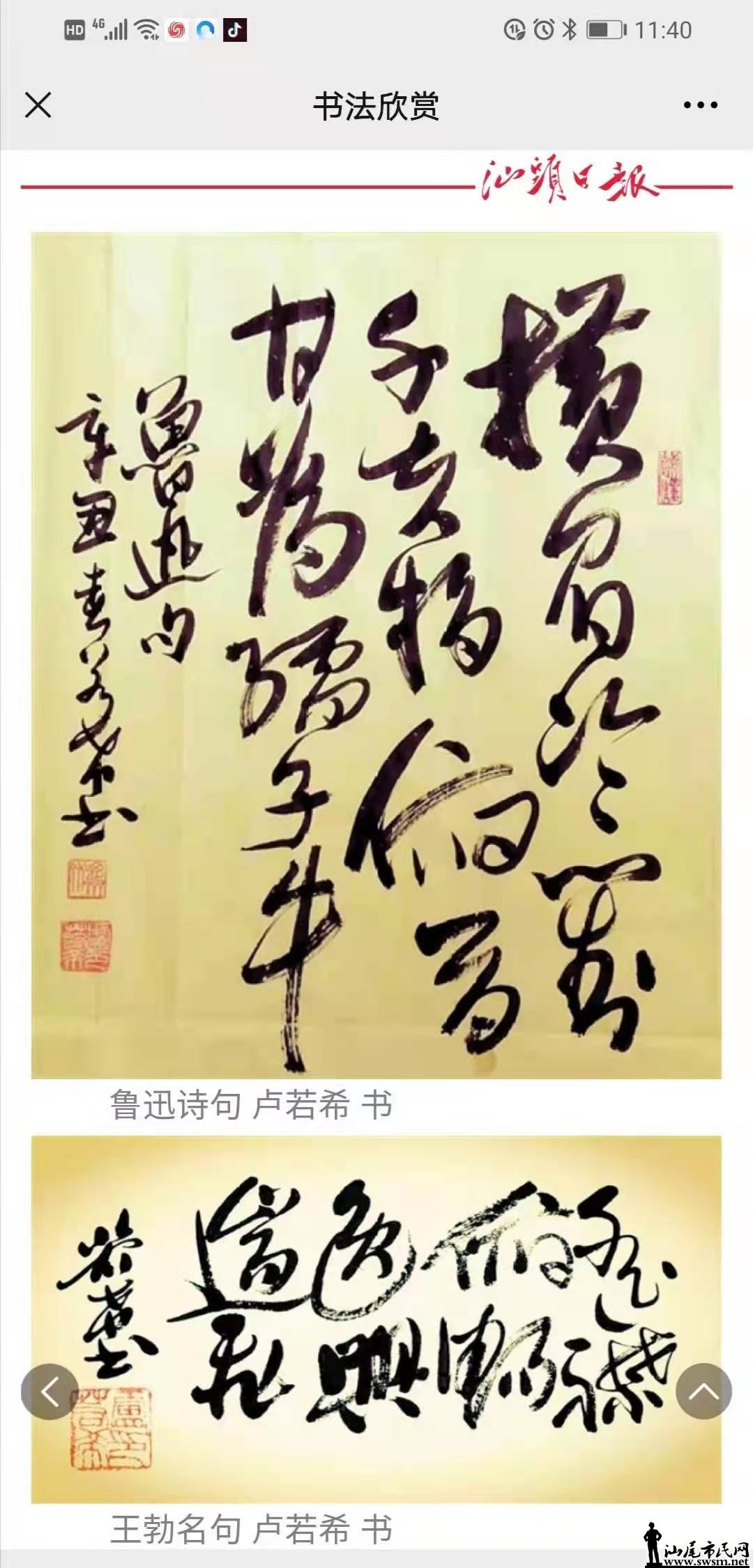Close the 书法欣赏 page
Screen dimensions: 753x1568
click(38, 106)
